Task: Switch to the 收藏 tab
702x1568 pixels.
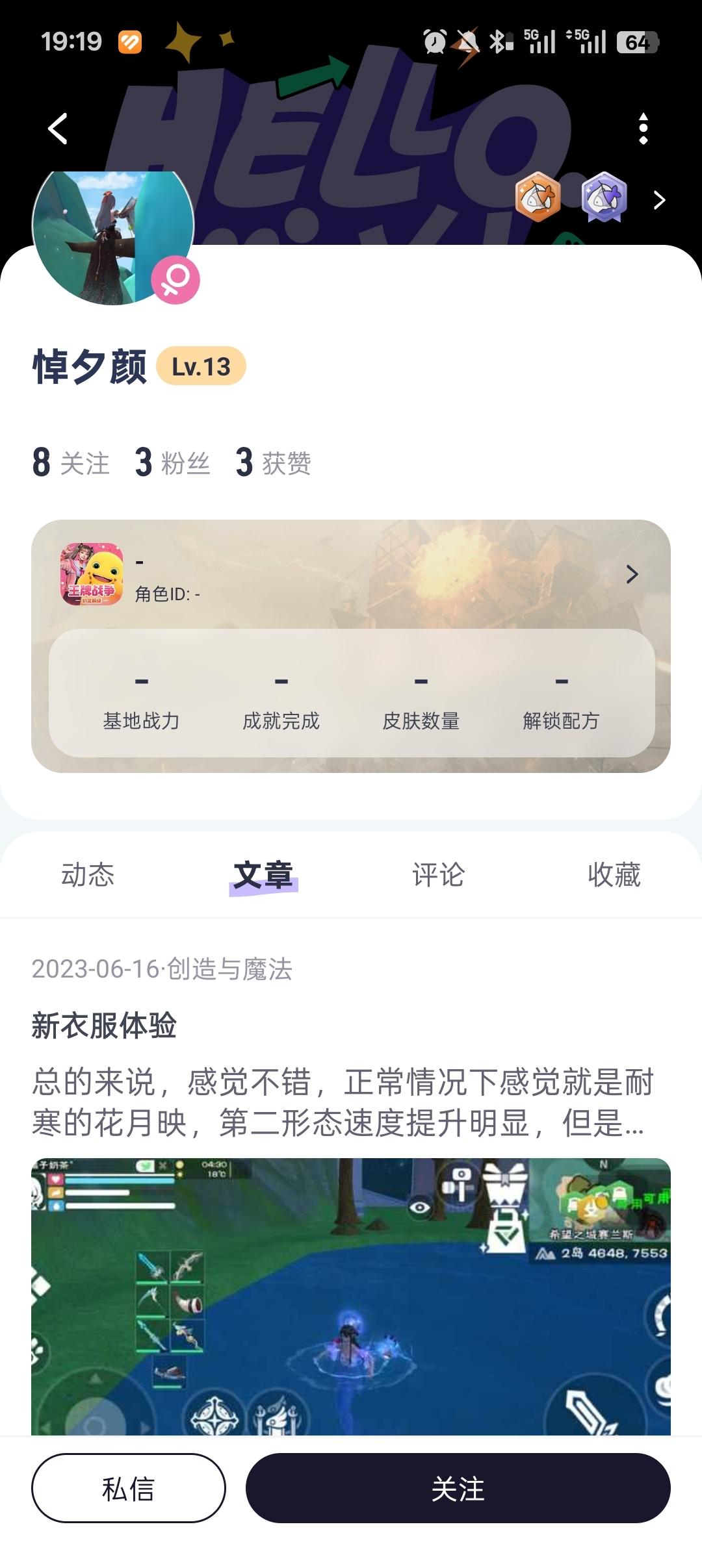Action: [x=614, y=875]
